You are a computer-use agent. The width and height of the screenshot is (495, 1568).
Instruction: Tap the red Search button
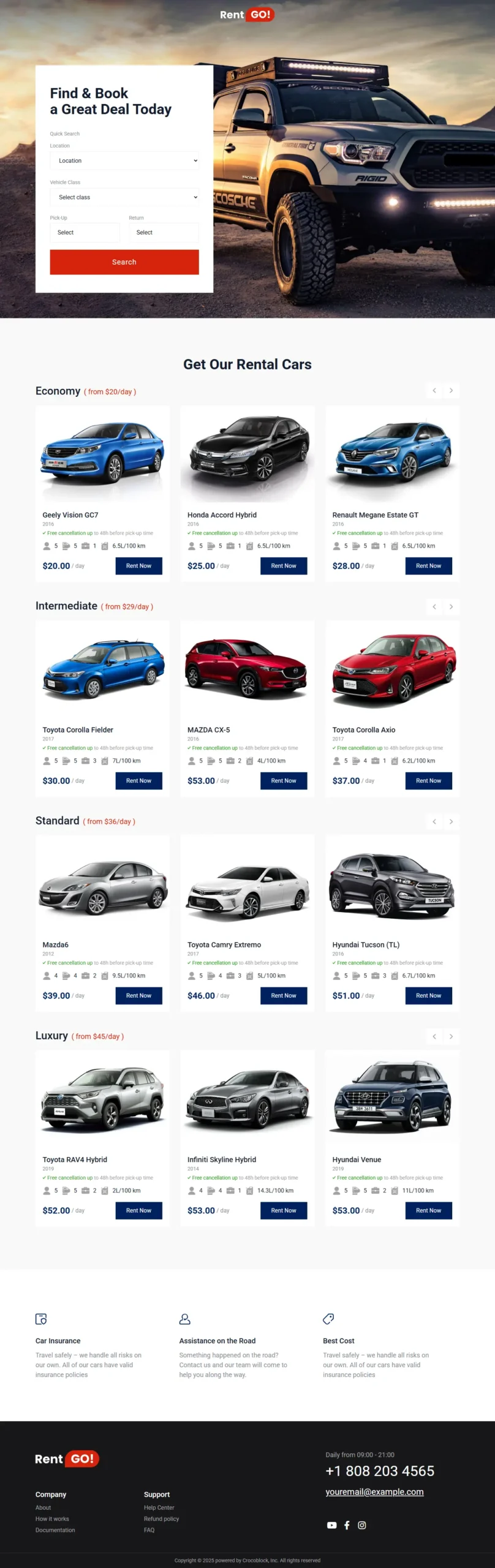(124, 262)
